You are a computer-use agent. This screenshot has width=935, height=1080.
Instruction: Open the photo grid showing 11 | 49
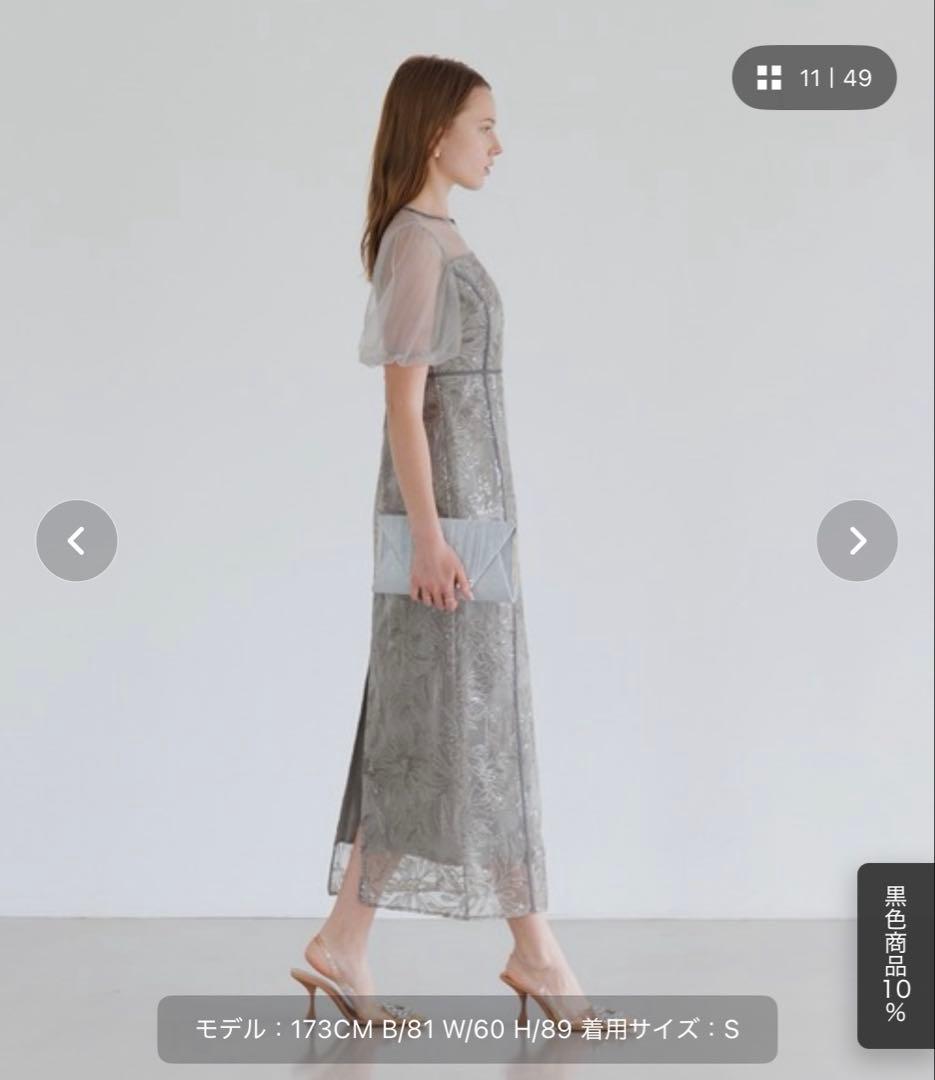[x=814, y=78]
